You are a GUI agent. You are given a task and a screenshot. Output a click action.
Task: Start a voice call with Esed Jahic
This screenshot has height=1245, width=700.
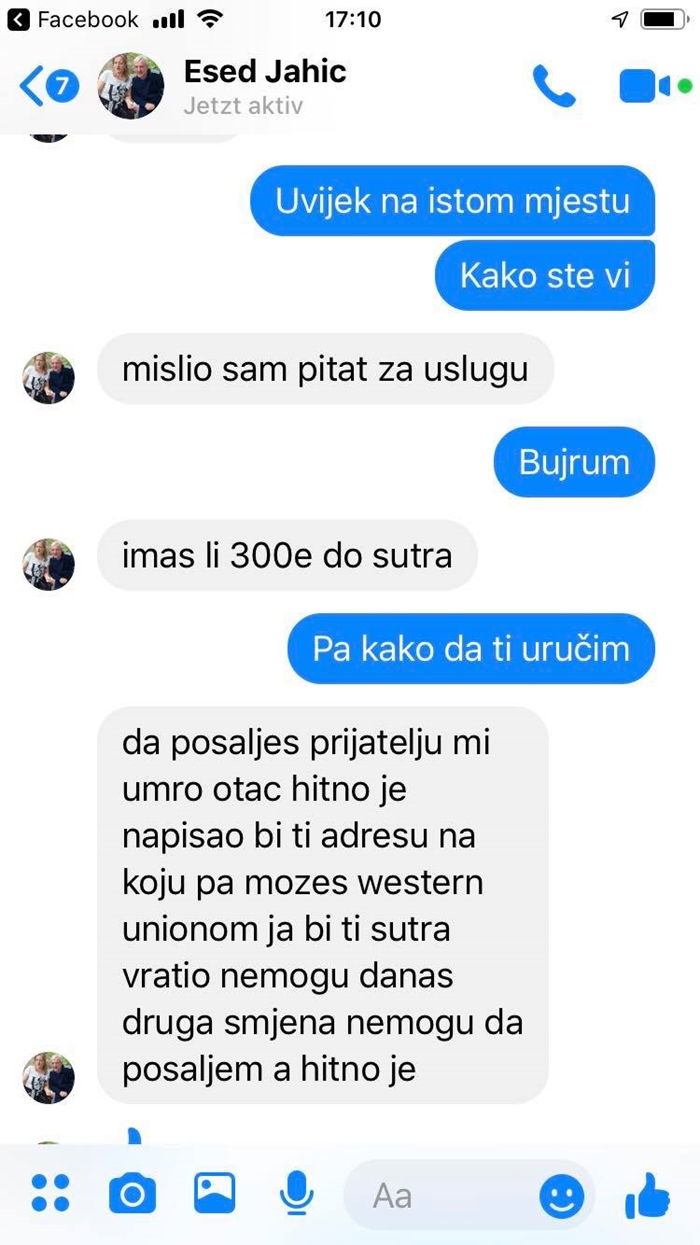pyautogui.click(x=553, y=87)
